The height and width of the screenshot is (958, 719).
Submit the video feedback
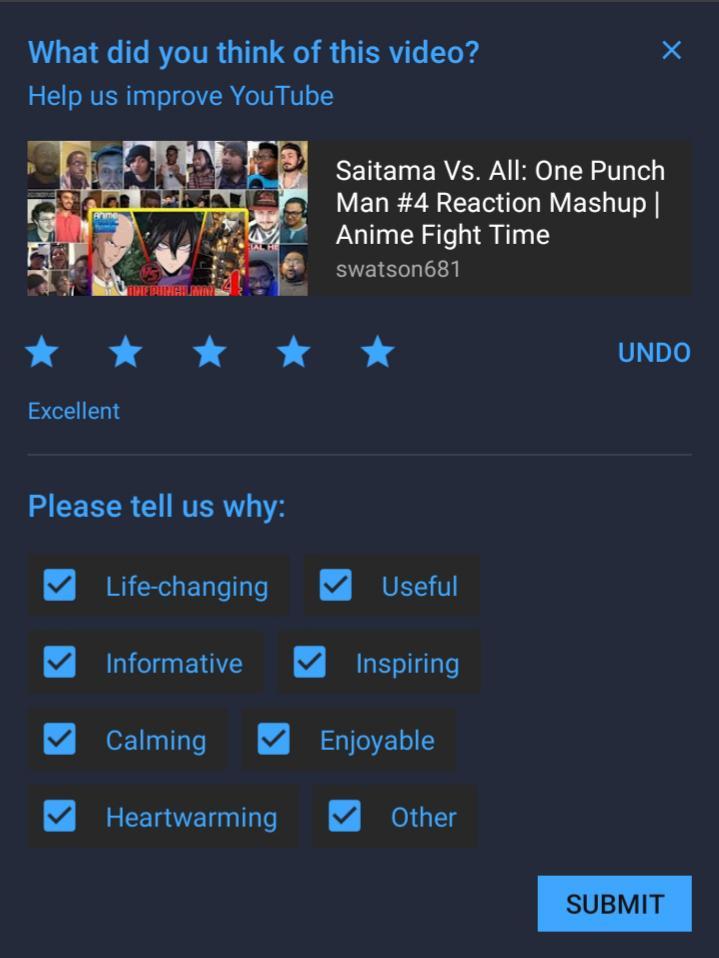(614, 904)
